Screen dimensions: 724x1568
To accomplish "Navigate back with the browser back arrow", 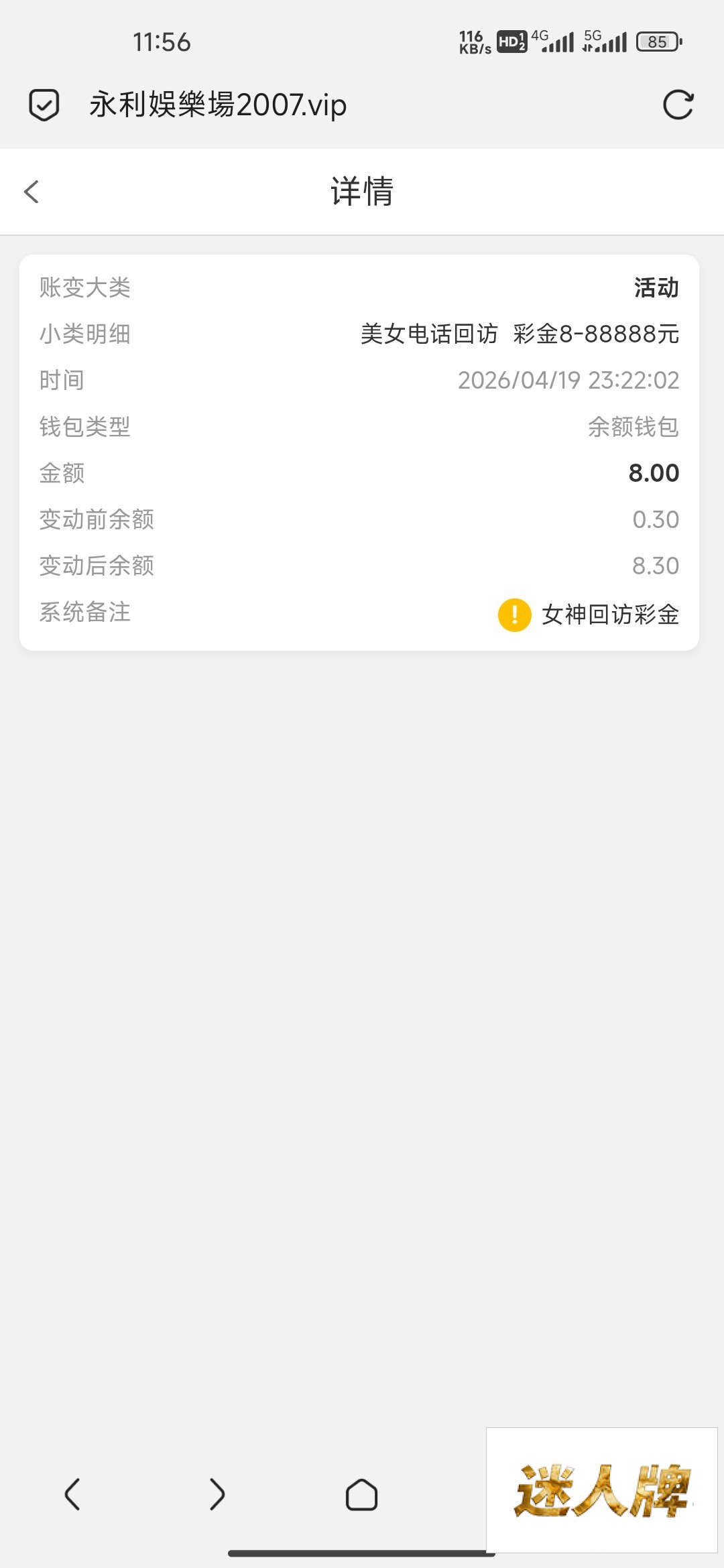I will pos(72,1494).
